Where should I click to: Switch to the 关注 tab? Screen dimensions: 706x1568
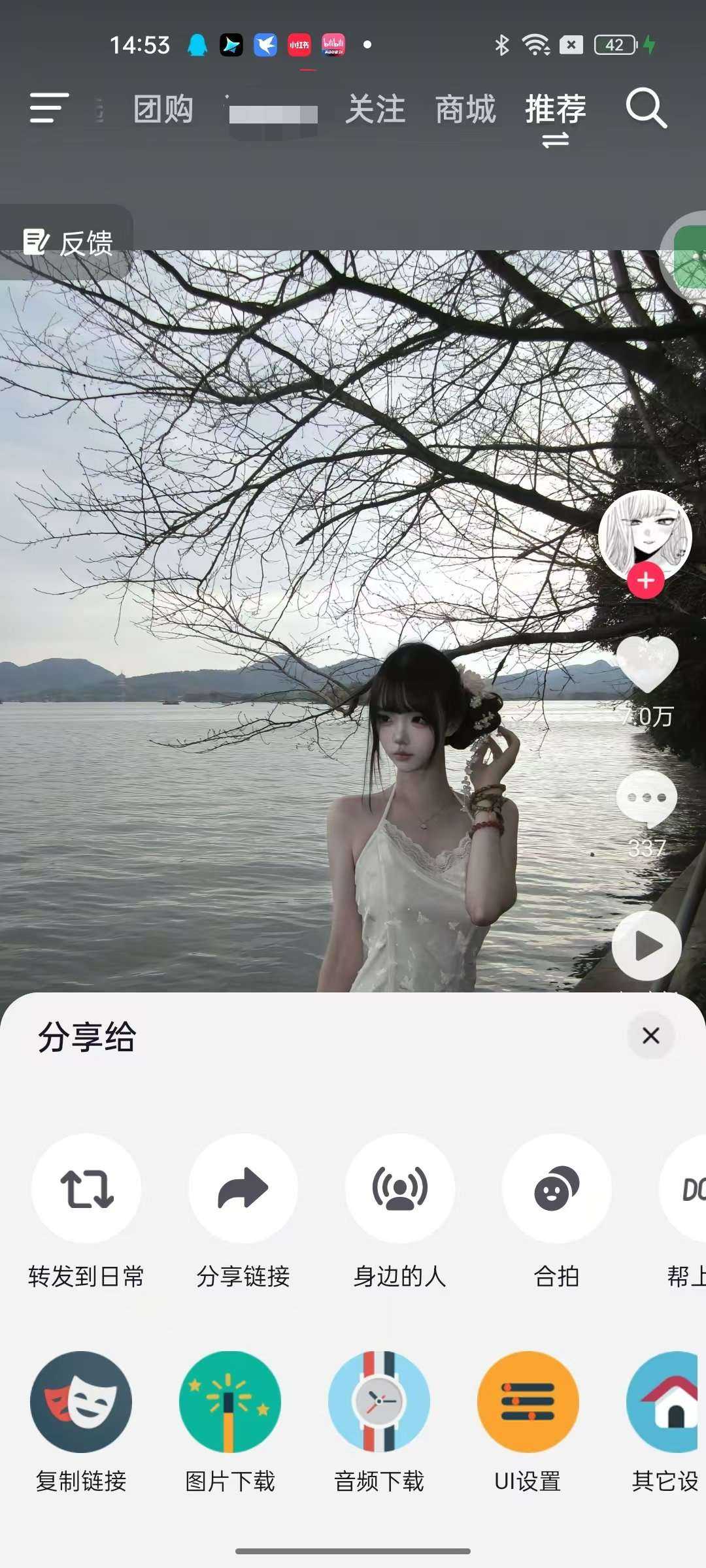(x=375, y=109)
